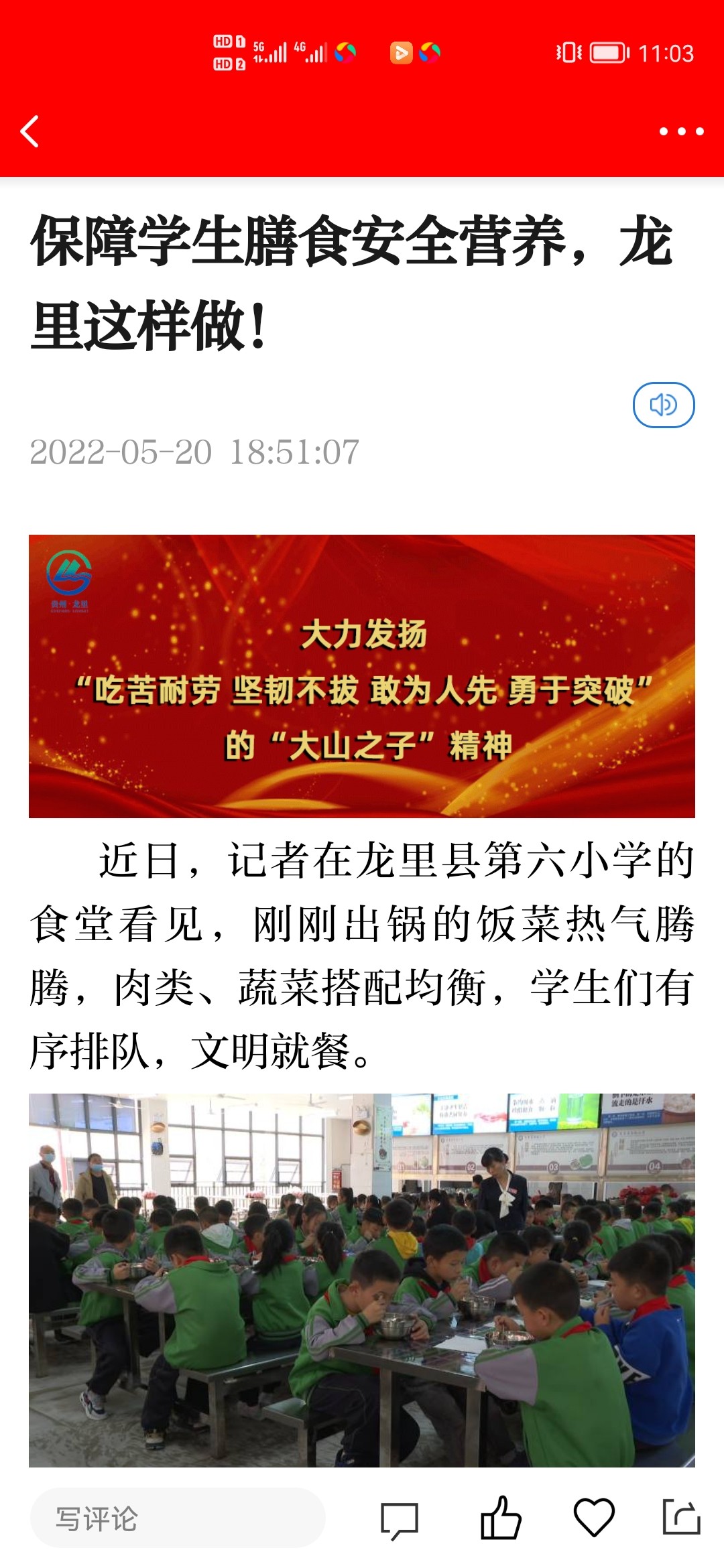Share this article
This screenshot has width=724, height=1568.
pyautogui.click(x=681, y=1518)
